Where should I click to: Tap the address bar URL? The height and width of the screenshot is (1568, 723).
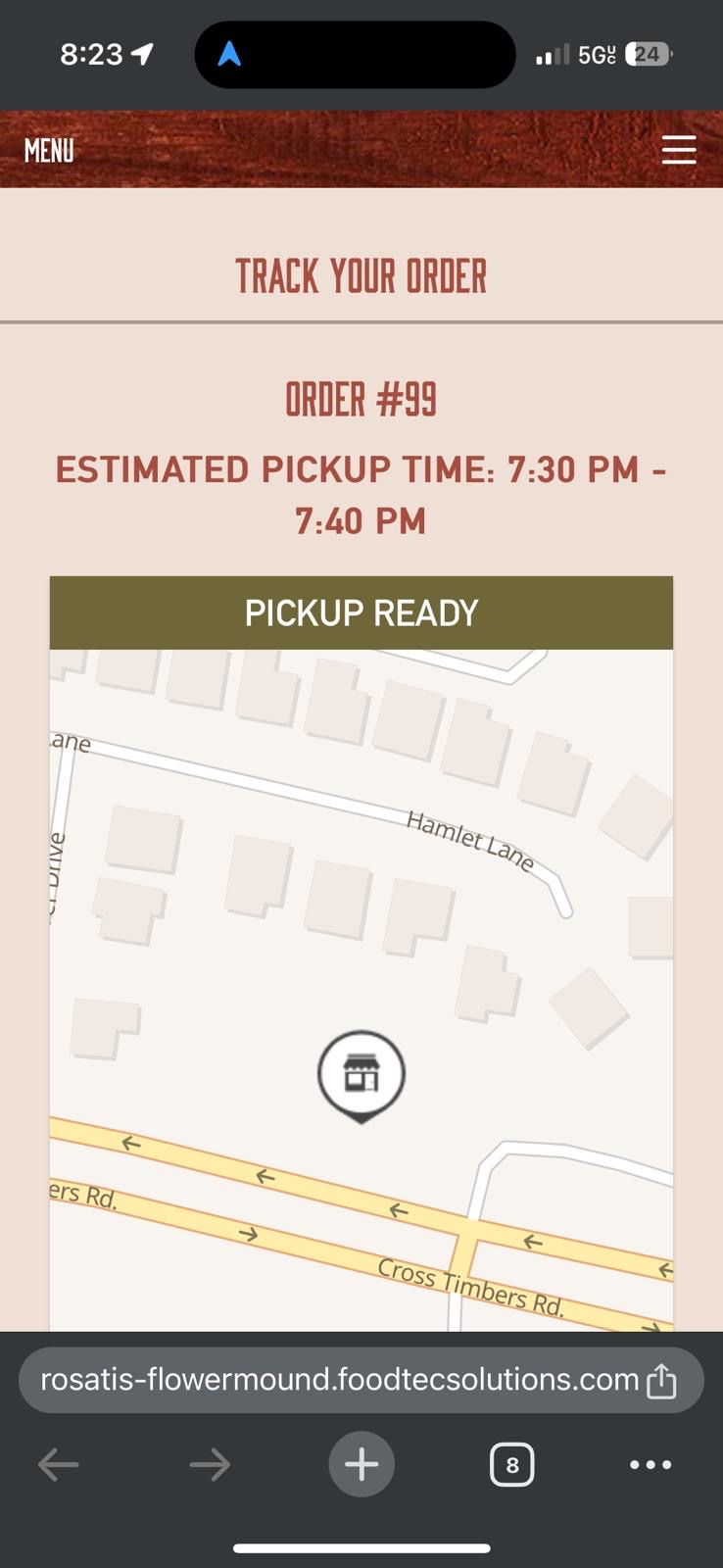(339, 1380)
